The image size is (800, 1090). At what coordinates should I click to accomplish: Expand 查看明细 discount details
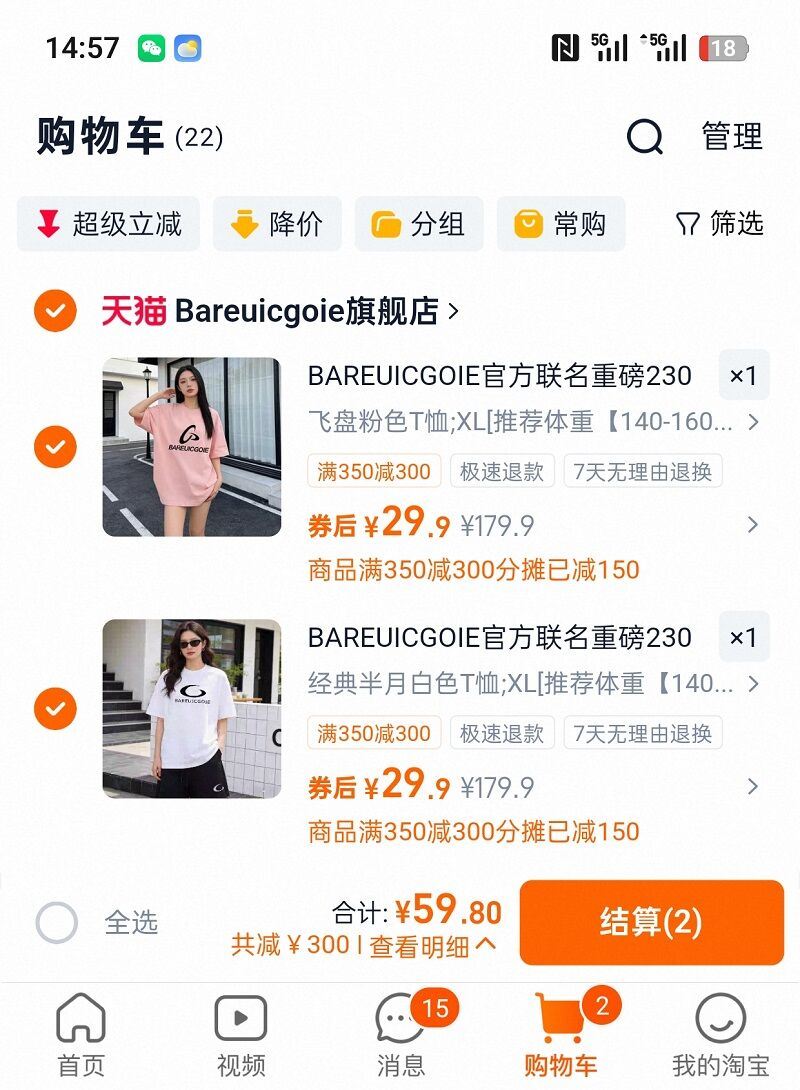click(432, 946)
